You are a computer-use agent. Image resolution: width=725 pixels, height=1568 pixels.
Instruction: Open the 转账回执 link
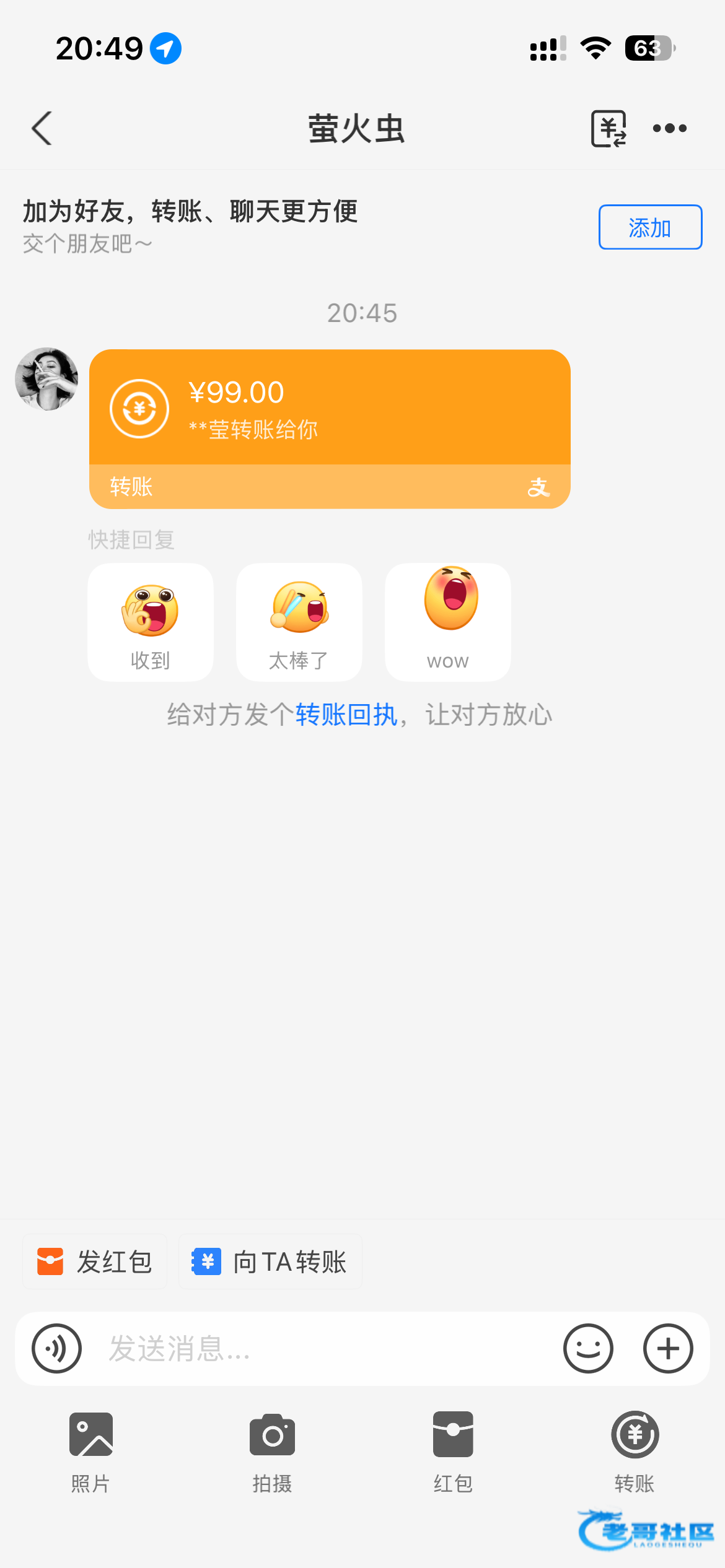point(346,715)
